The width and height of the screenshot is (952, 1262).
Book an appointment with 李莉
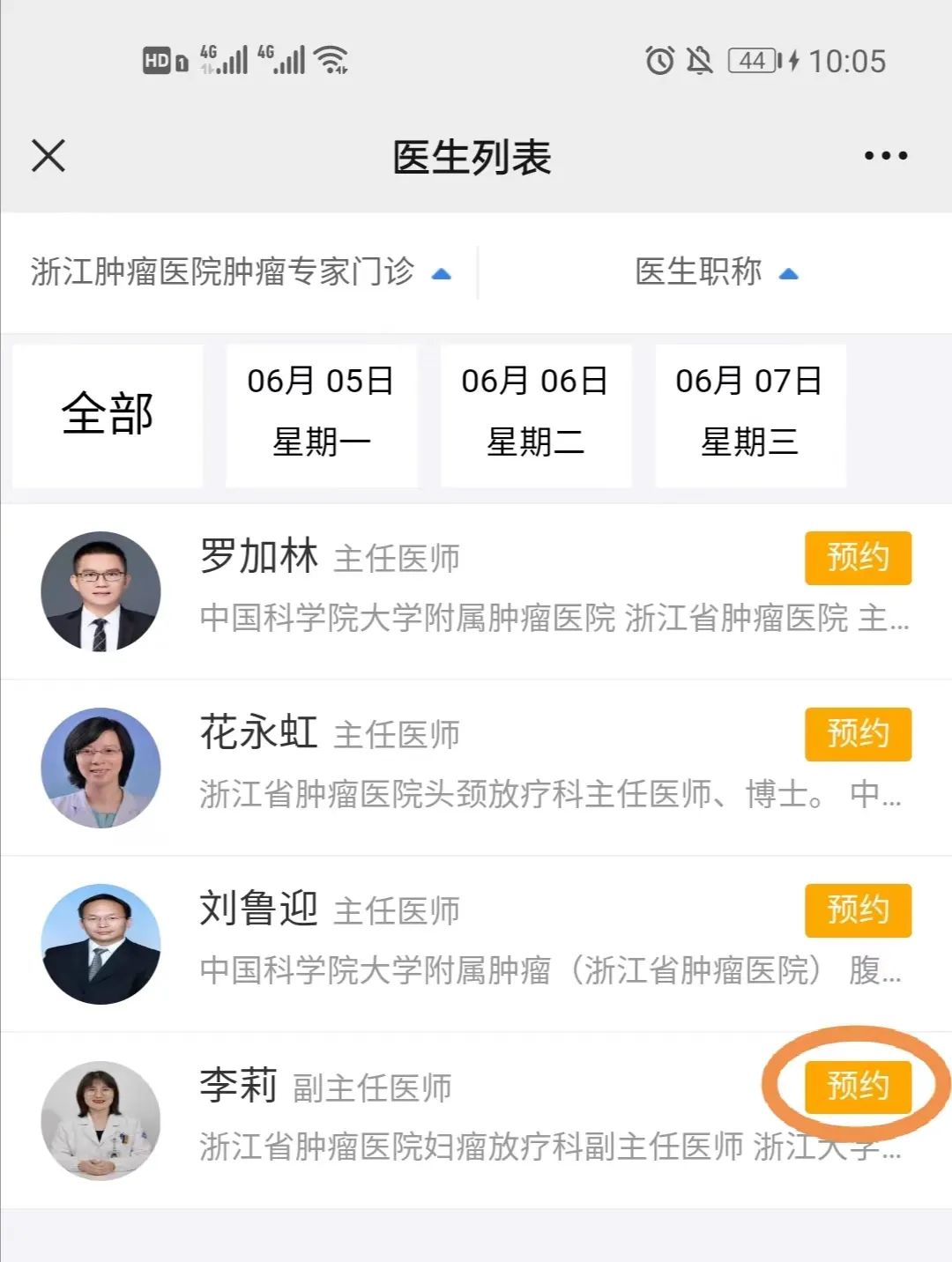click(857, 1086)
